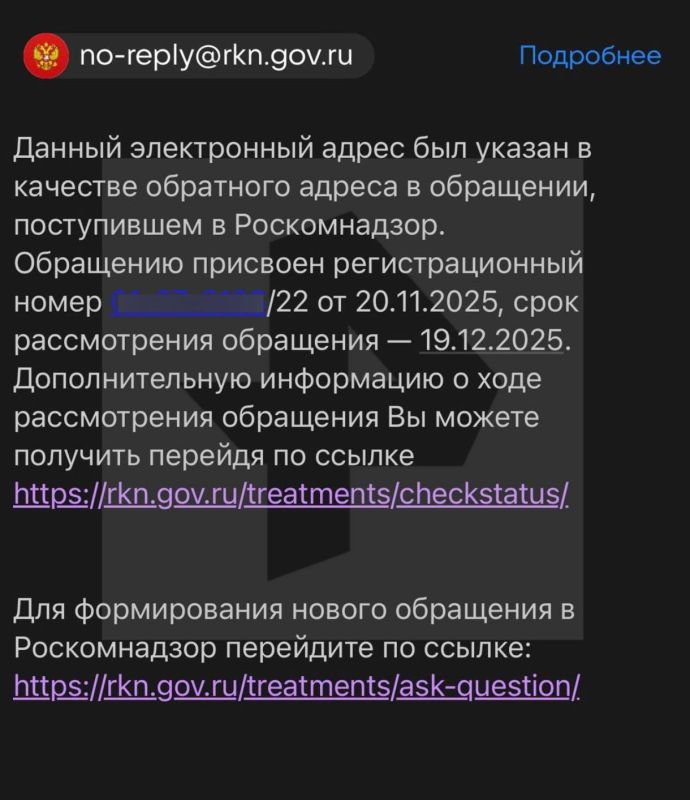Viewport: 690px width, 800px height.
Task: Open the rkn.gov.ru ask-question link
Action: tap(297, 686)
